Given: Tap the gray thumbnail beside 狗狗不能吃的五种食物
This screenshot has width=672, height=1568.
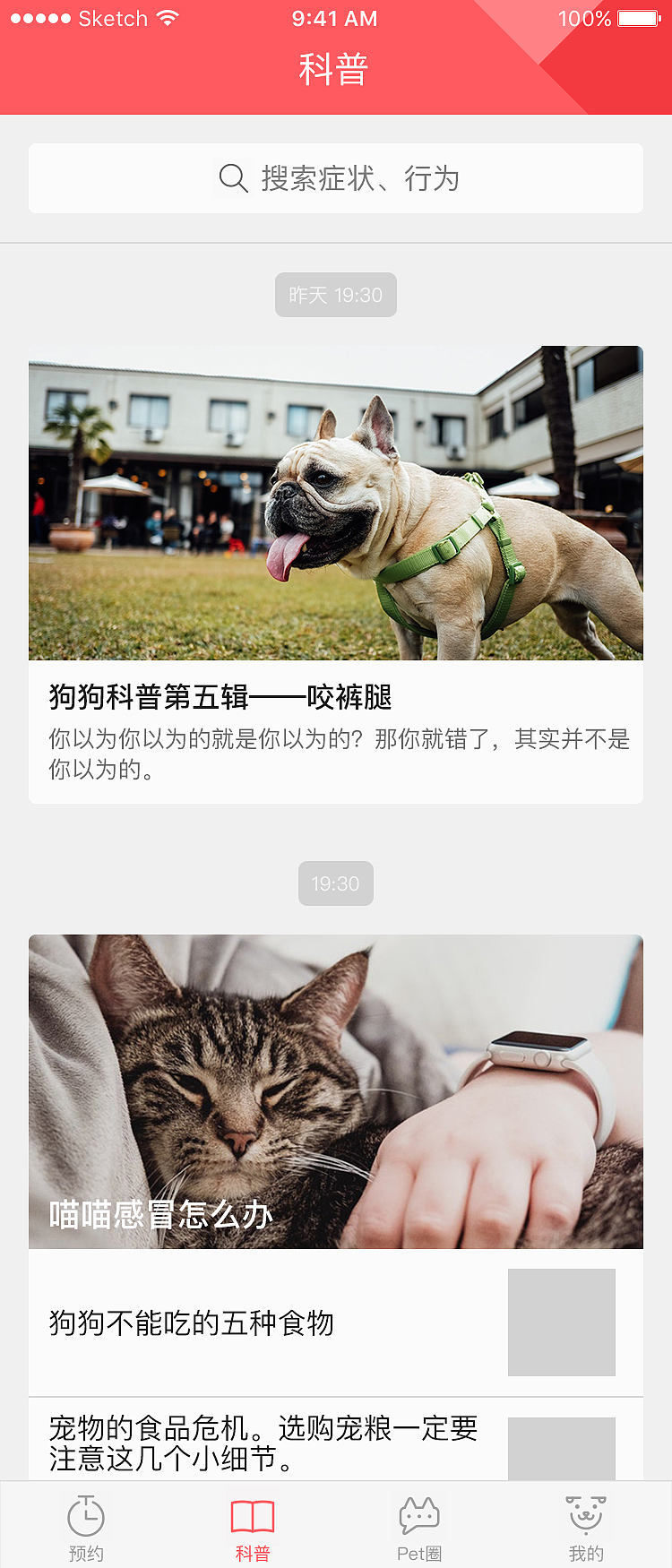Looking at the screenshot, I should (x=561, y=1322).
